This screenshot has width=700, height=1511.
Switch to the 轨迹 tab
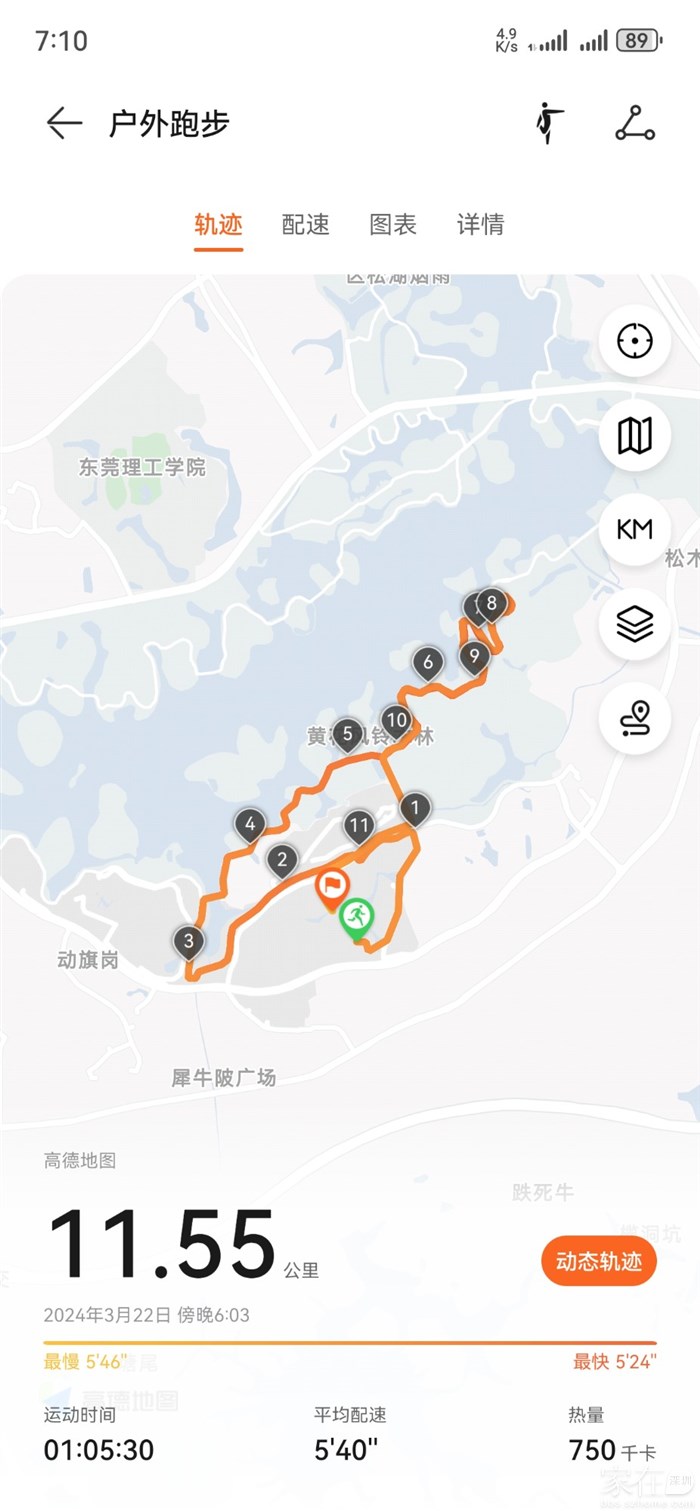click(x=218, y=225)
